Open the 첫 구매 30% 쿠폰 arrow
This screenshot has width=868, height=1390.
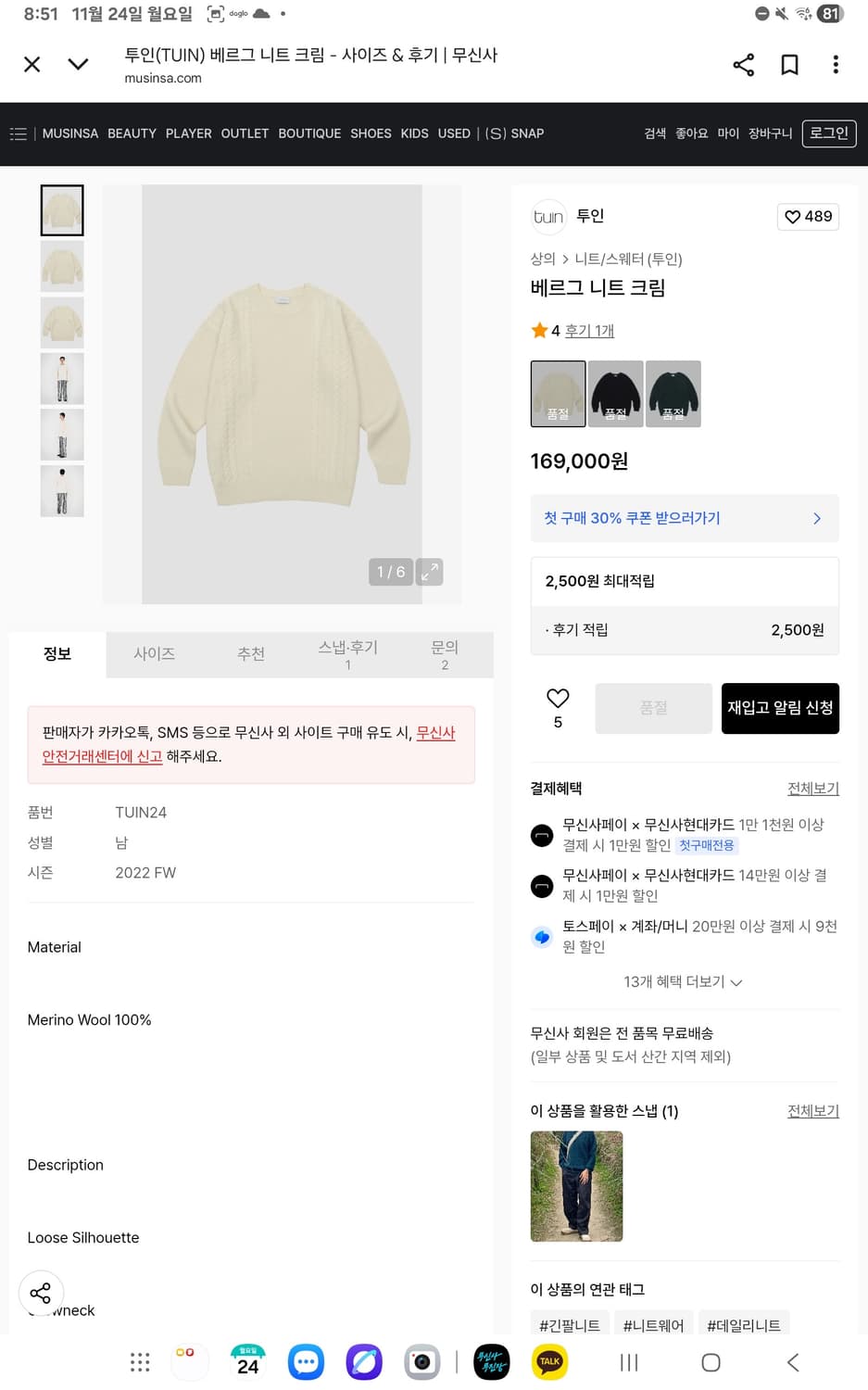point(816,519)
